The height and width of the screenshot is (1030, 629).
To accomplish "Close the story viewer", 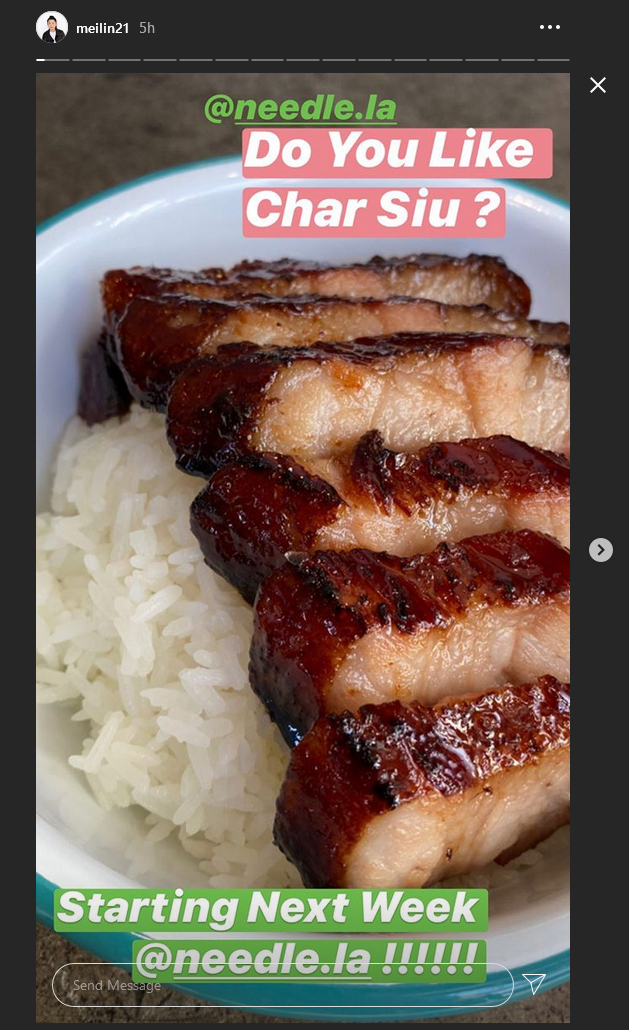I will click(597, 85).
